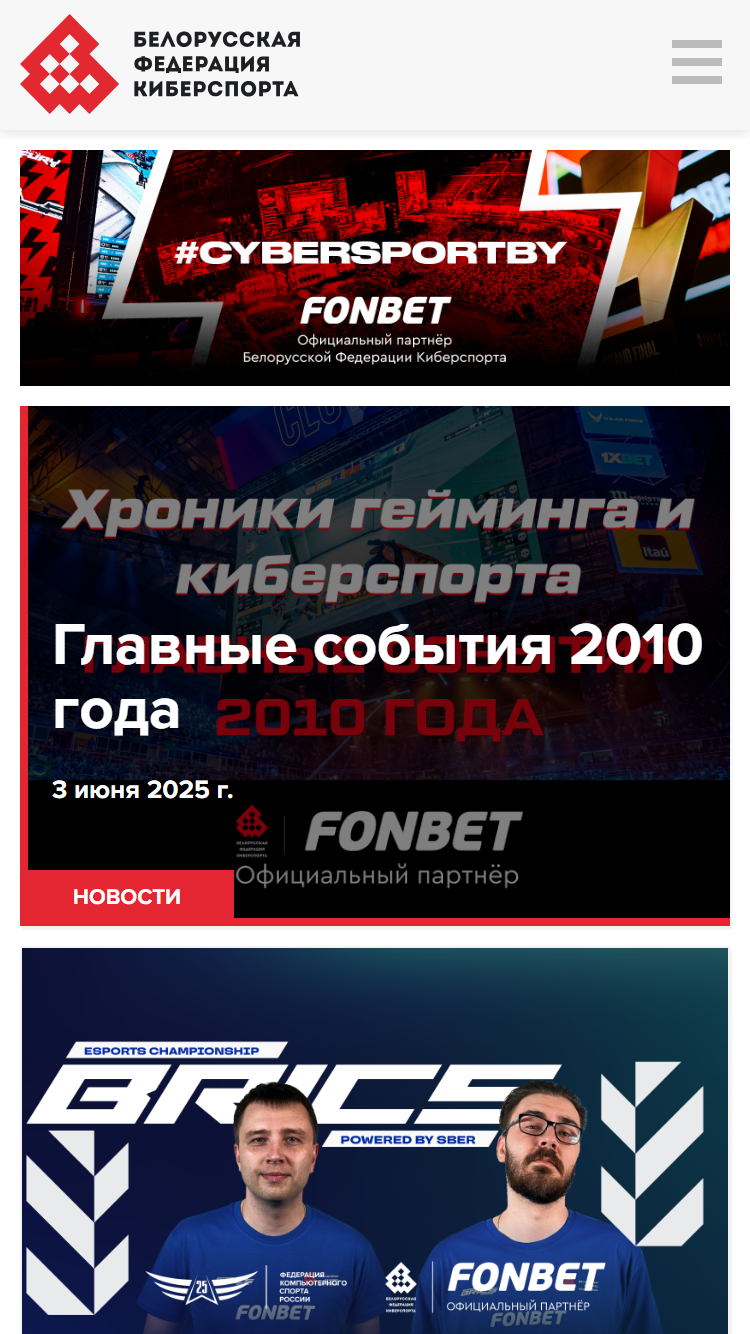Tap the Новости category label

point(127,896)
